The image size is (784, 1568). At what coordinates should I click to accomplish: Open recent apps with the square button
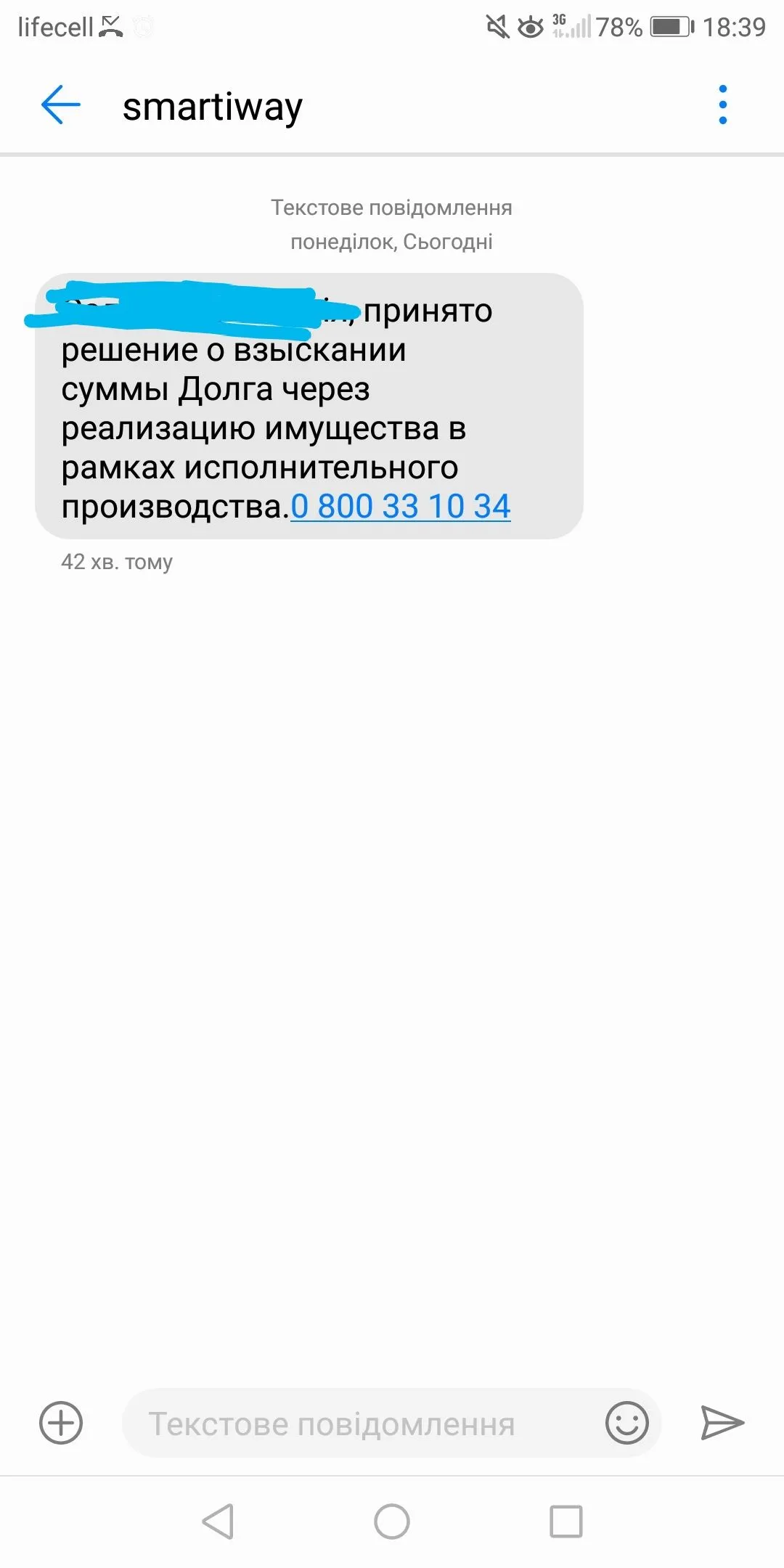(x=566, y=1521)
